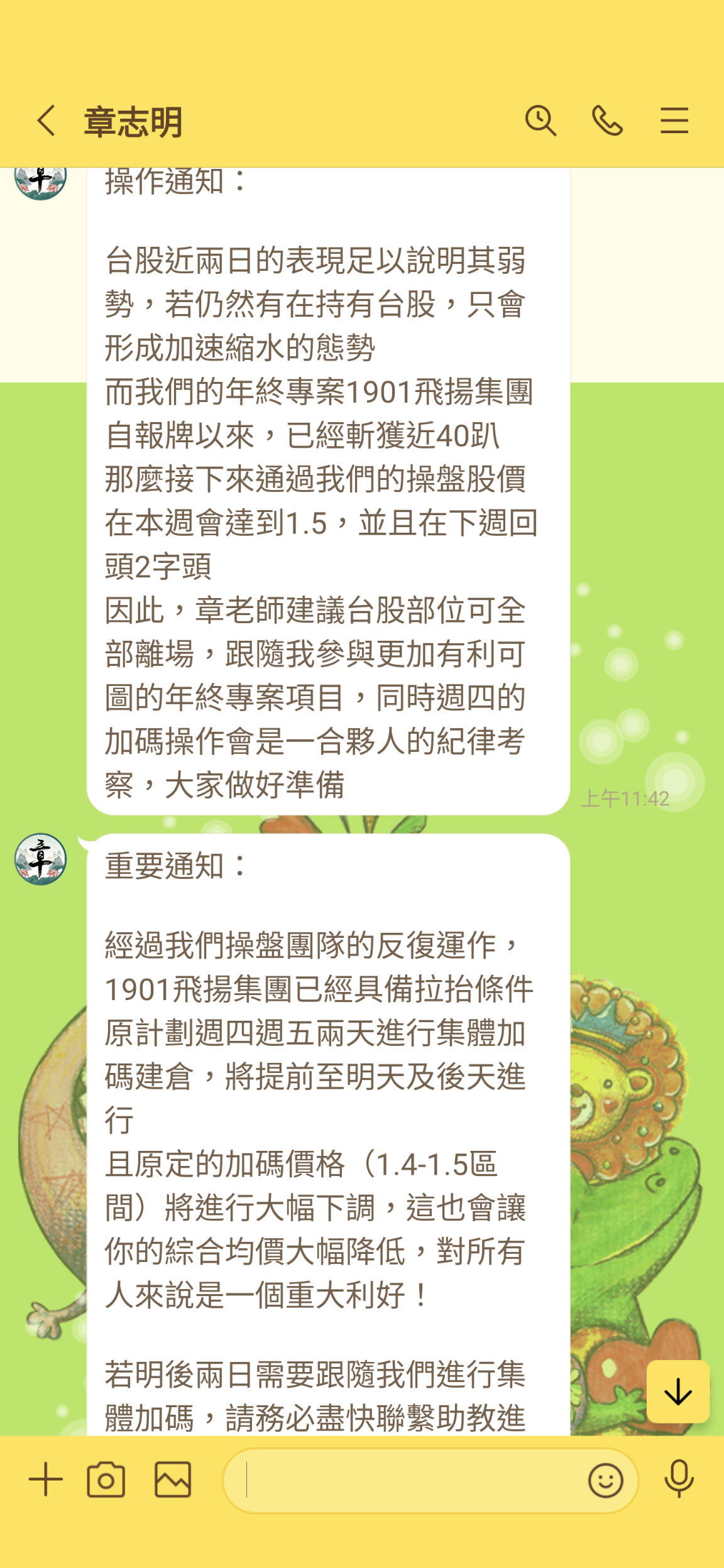This screenshot has height=1568, width=724.
Task: Open the chat menu
Action: pos(674,121)
